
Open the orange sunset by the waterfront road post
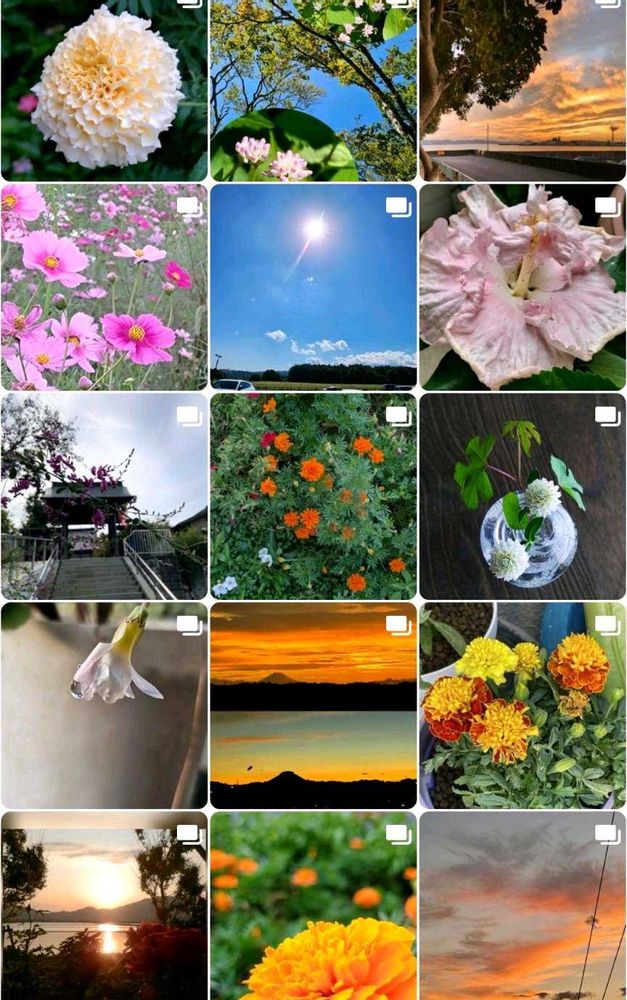pyautogui.click(x=523, y=91)
